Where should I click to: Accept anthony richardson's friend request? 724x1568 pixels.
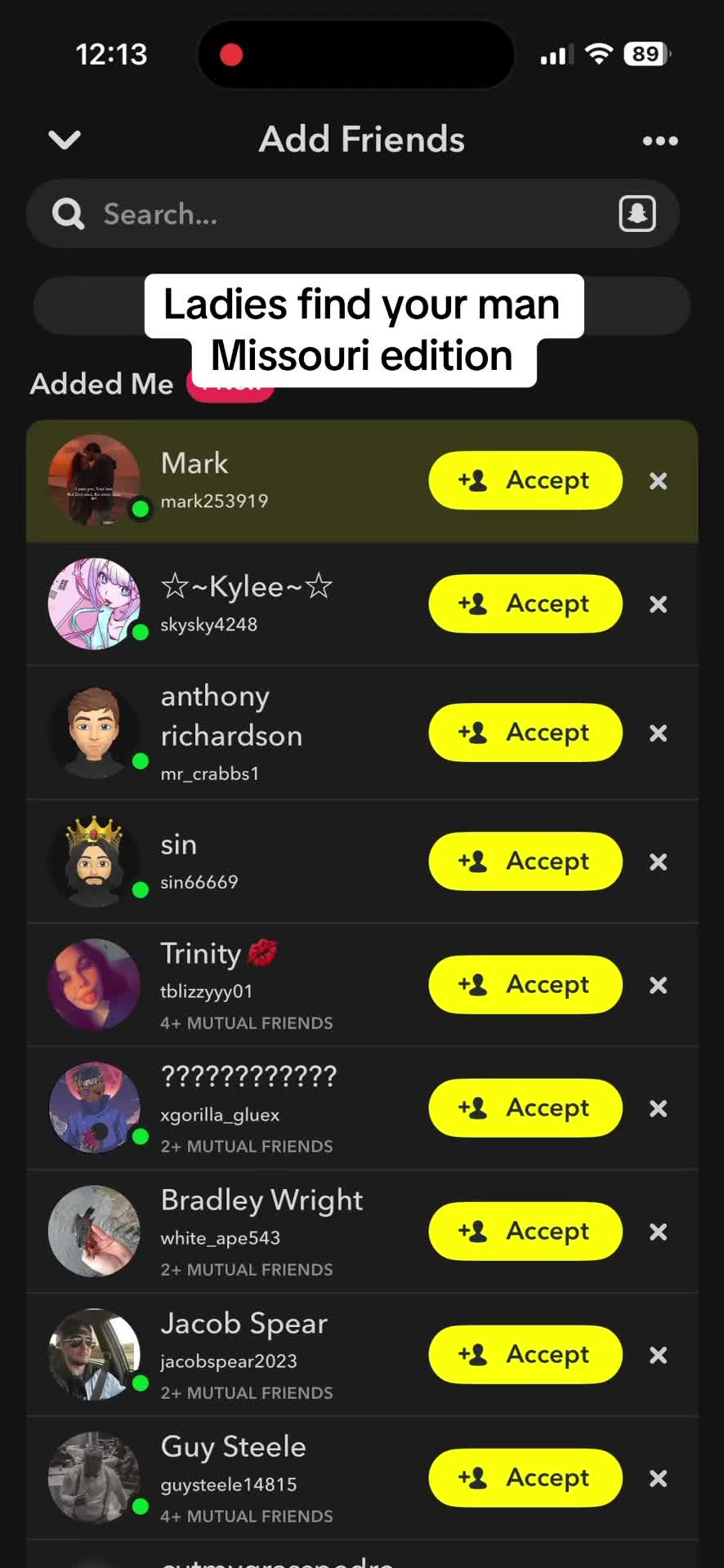click(x=525, y=733)
